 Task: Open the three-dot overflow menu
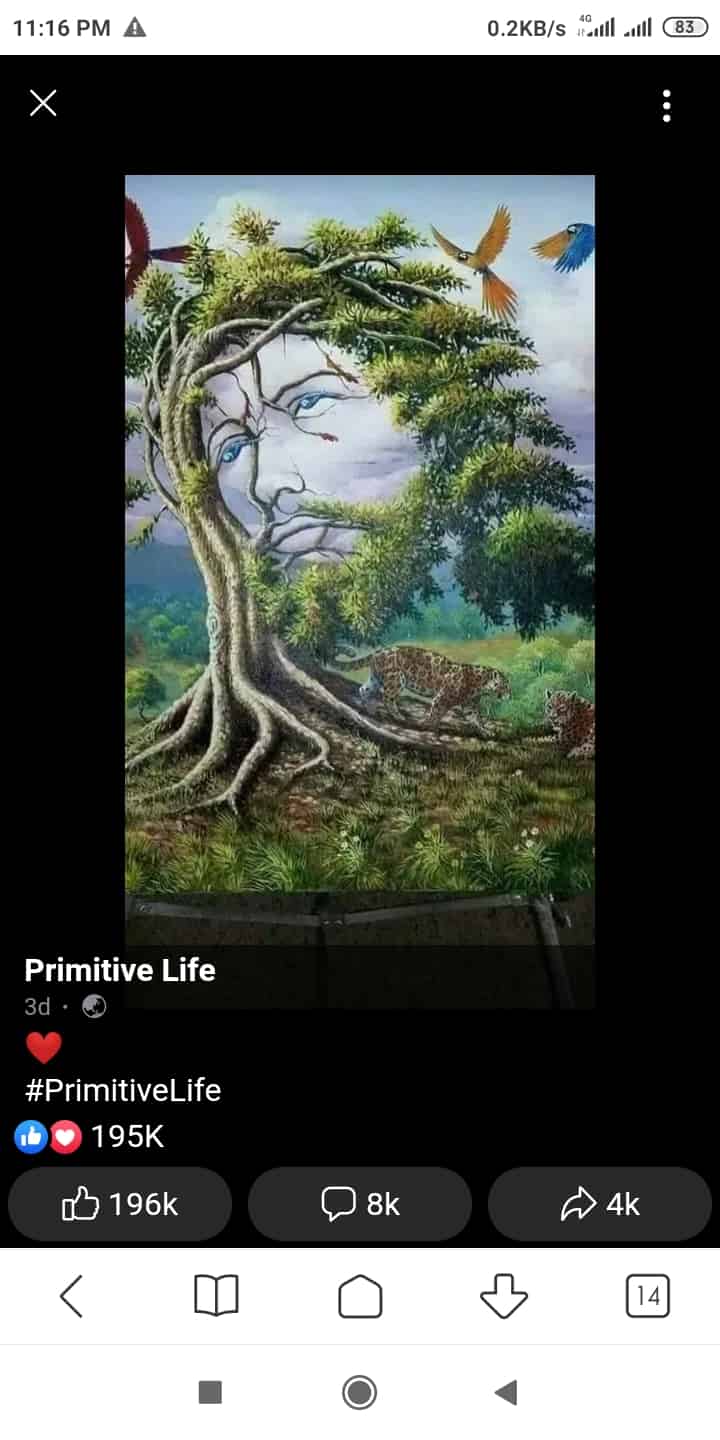666,105
